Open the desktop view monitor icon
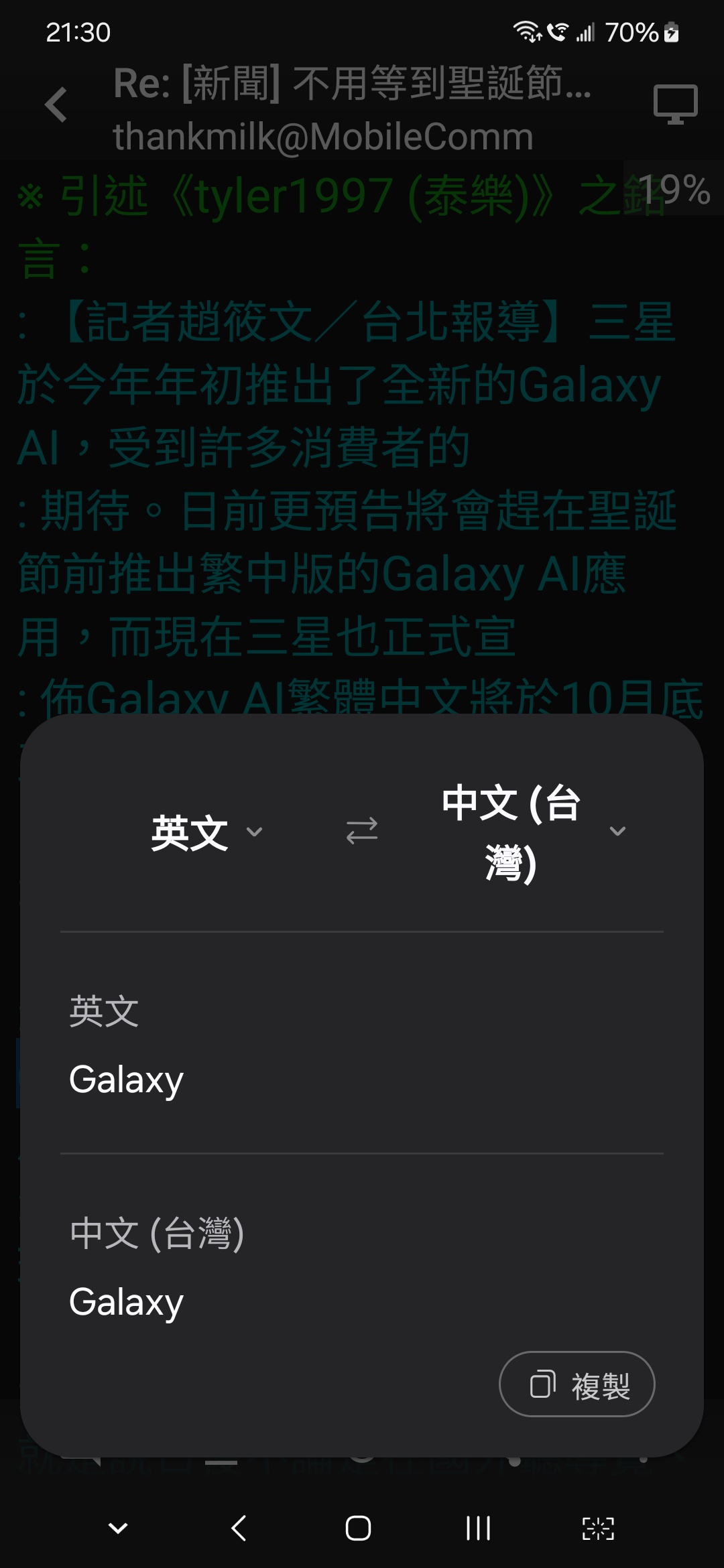724x1568 pixels. click(676, 105)
